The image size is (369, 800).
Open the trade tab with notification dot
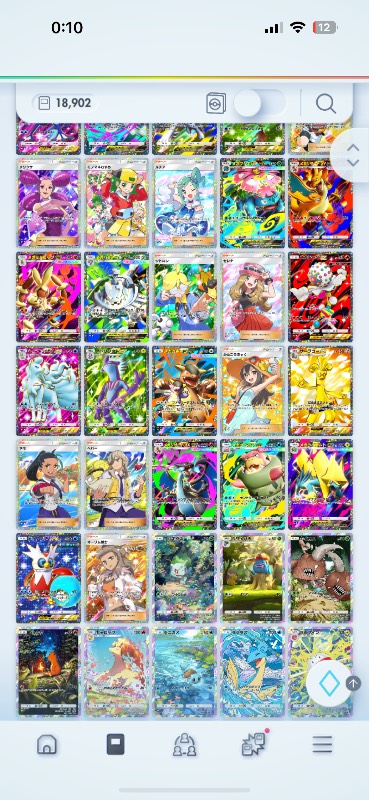point(254,744)
